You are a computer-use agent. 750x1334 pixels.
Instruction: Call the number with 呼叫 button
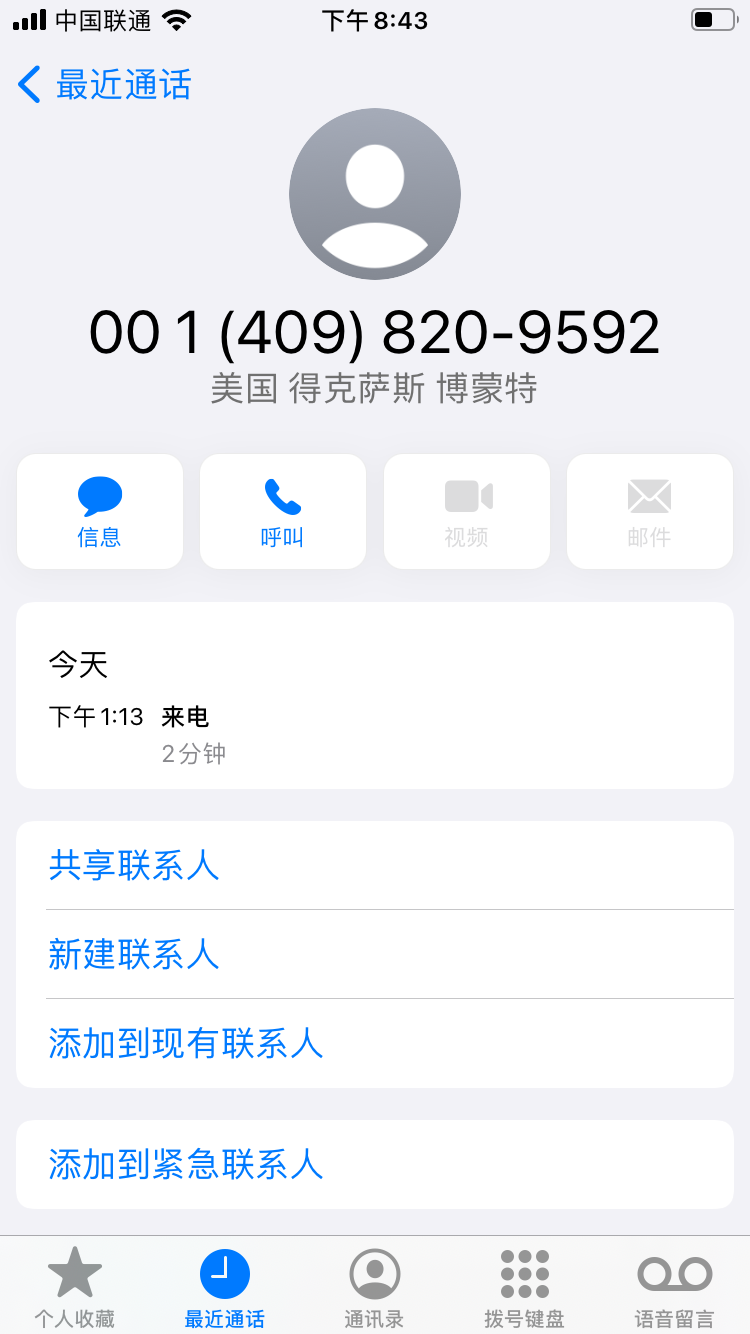(x=283, y=512)
